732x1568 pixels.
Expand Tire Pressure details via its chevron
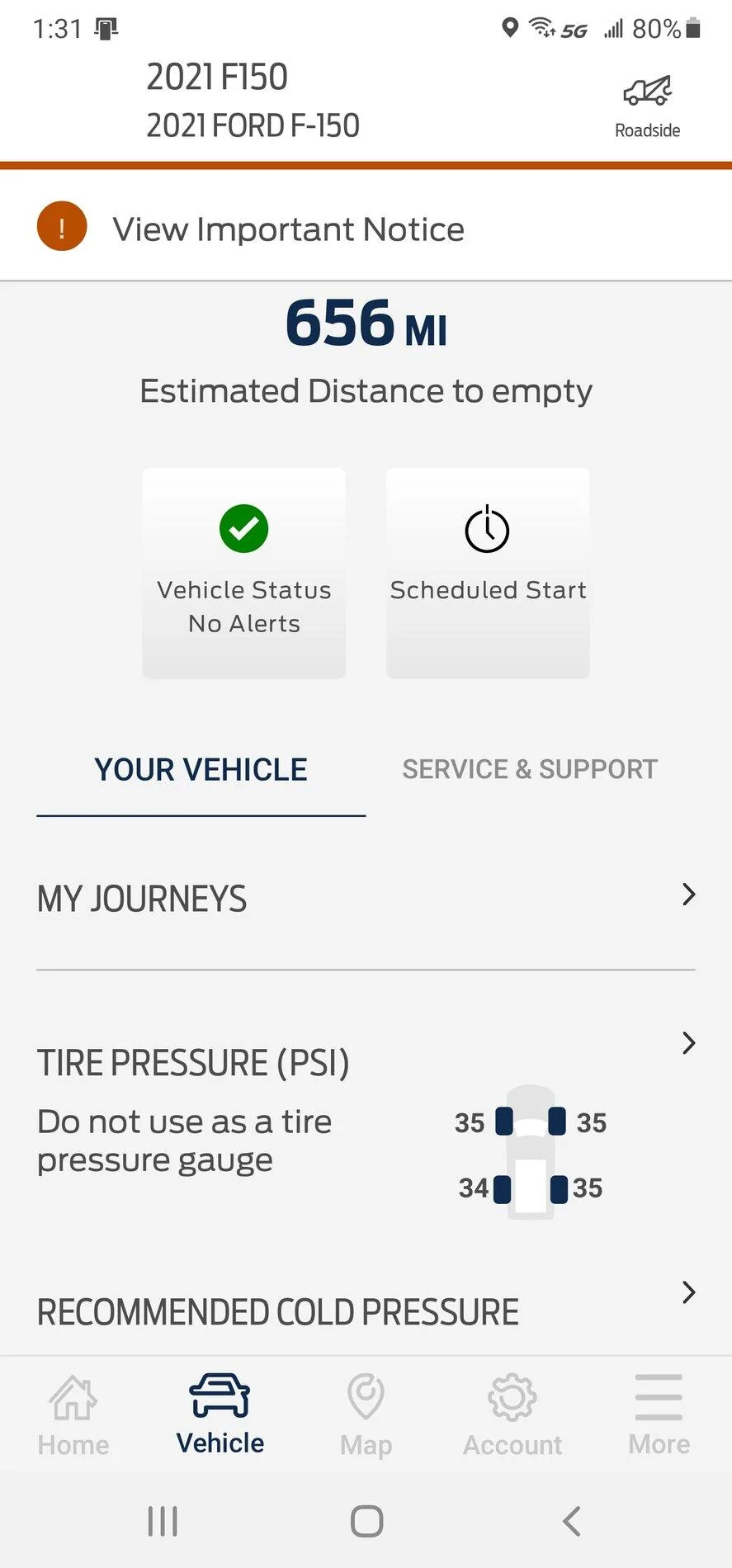[x=688, y=1043]
